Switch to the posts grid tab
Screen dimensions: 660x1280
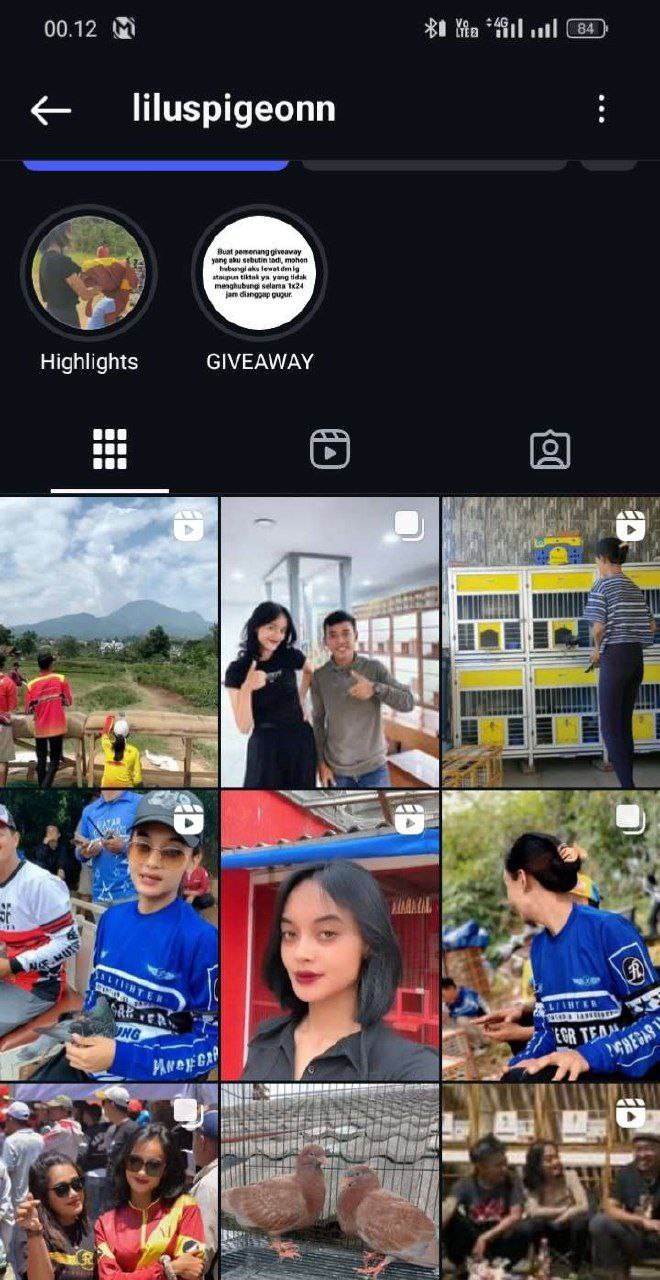point(110,450)
